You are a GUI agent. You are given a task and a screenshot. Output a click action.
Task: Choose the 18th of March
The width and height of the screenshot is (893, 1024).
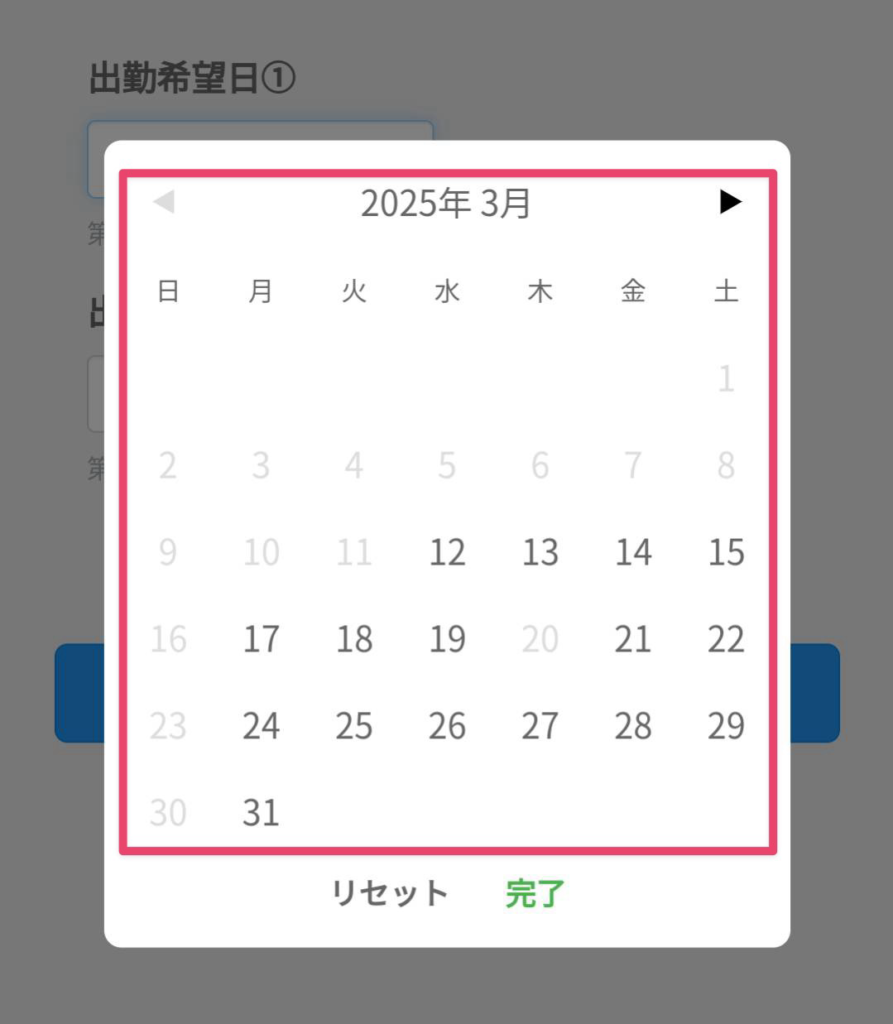coord(354,639)
